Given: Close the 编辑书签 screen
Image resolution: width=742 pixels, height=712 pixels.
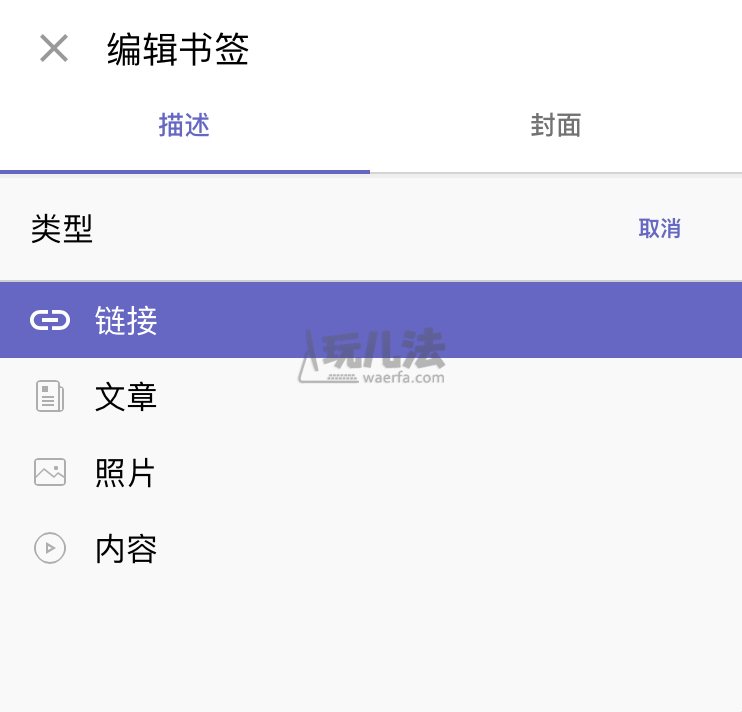Looking at the screenshot, I should pyautogui.click(x=54, y=48).
